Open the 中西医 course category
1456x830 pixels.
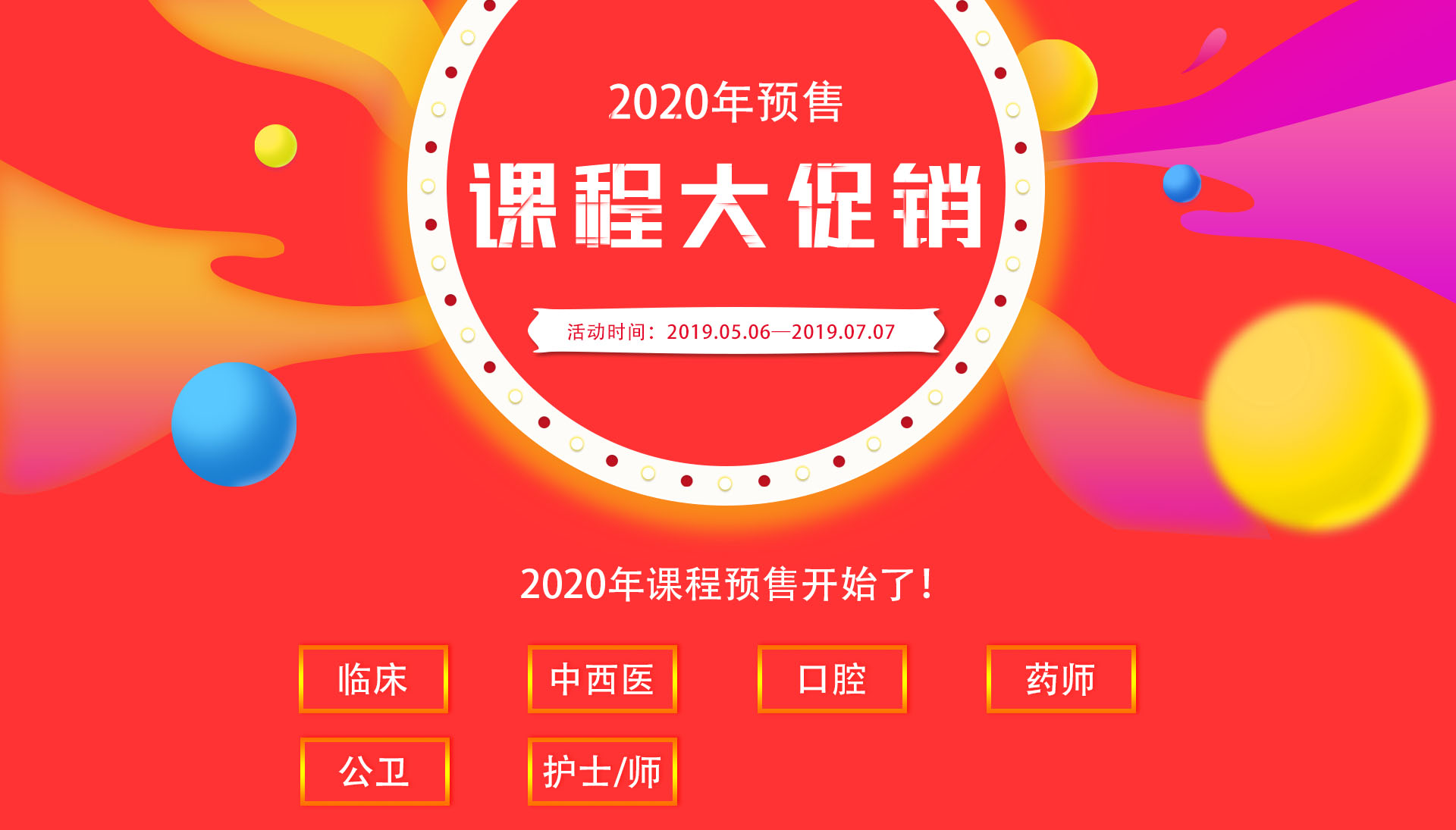pyautogui.click(x=602, y=679)
